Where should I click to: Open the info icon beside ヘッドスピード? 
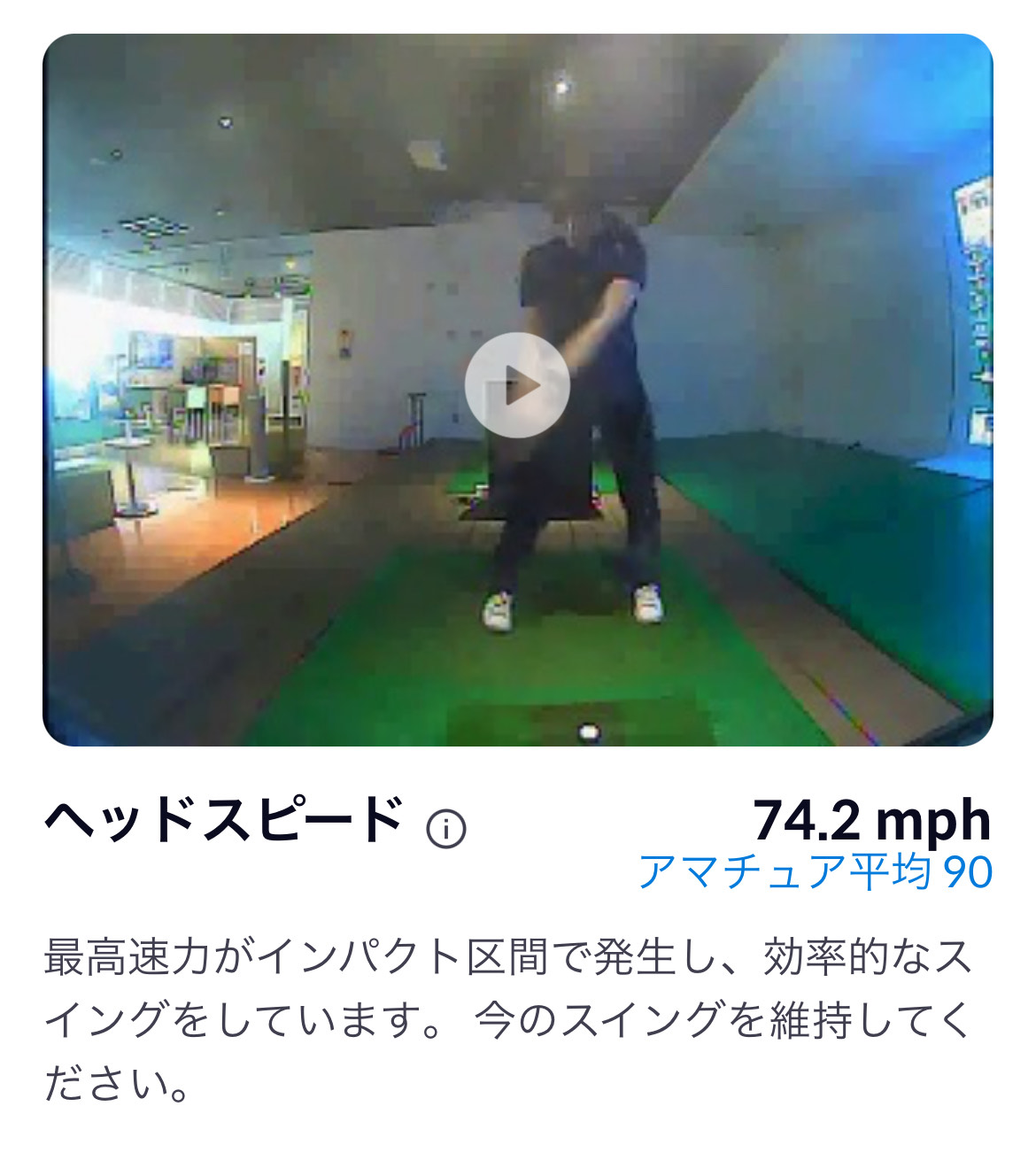pyautogui.click(x=446, y=829)
